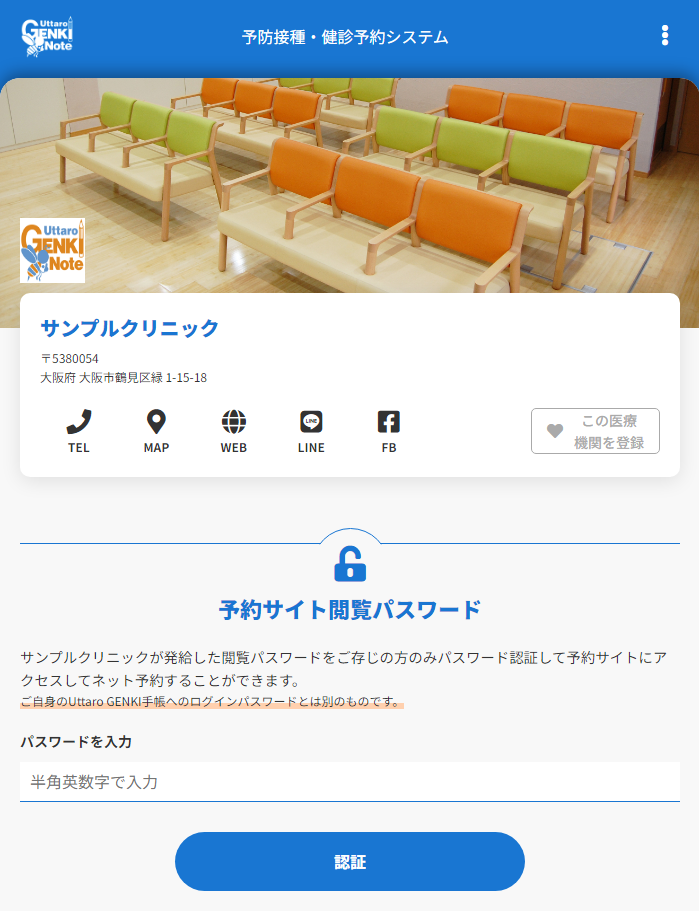
Task: Focus the パスワードを入力 field
Action: point(349,782)
